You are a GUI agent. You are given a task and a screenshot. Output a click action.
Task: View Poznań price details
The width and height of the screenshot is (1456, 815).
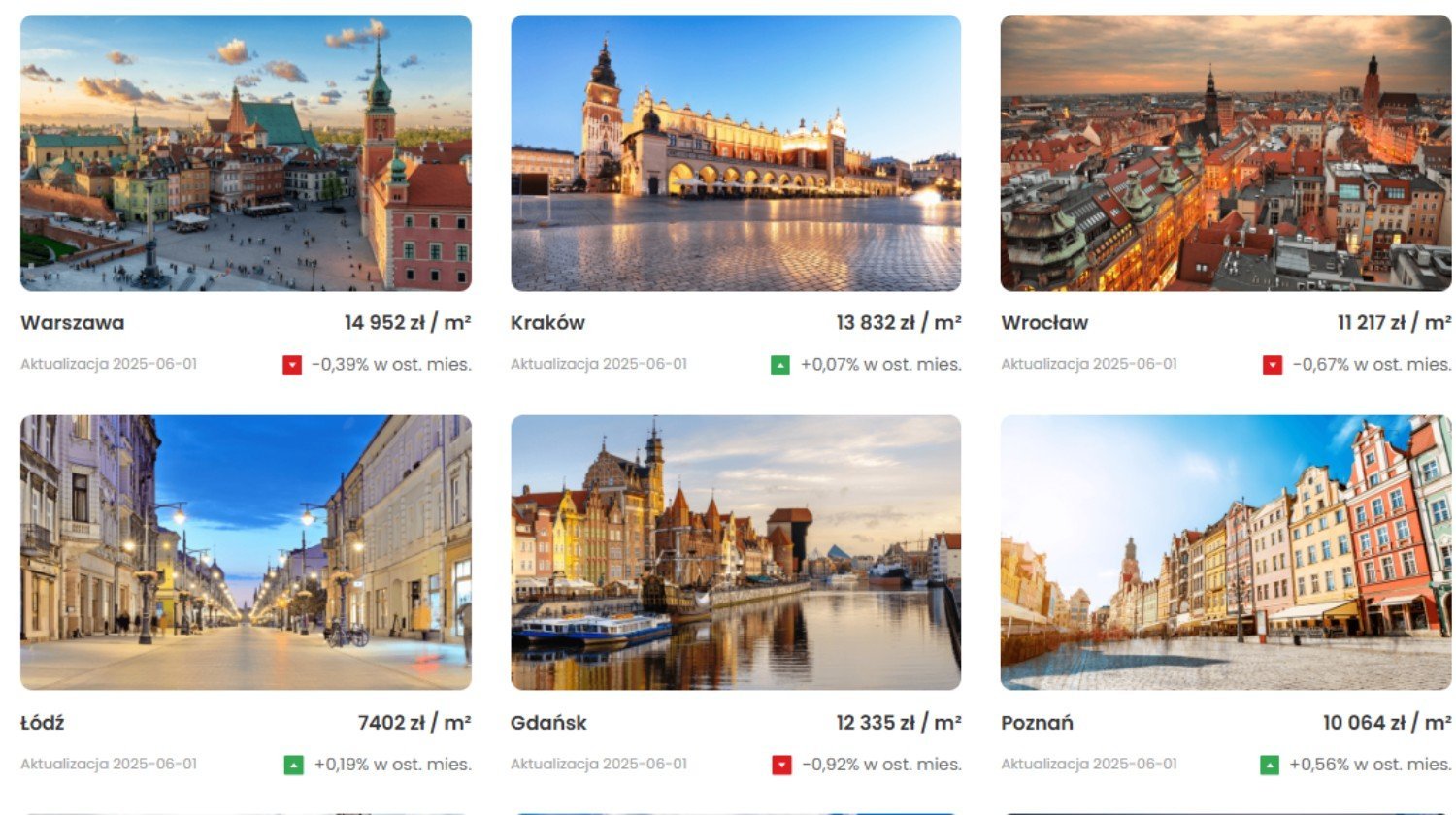click(x=1226, y=553)
